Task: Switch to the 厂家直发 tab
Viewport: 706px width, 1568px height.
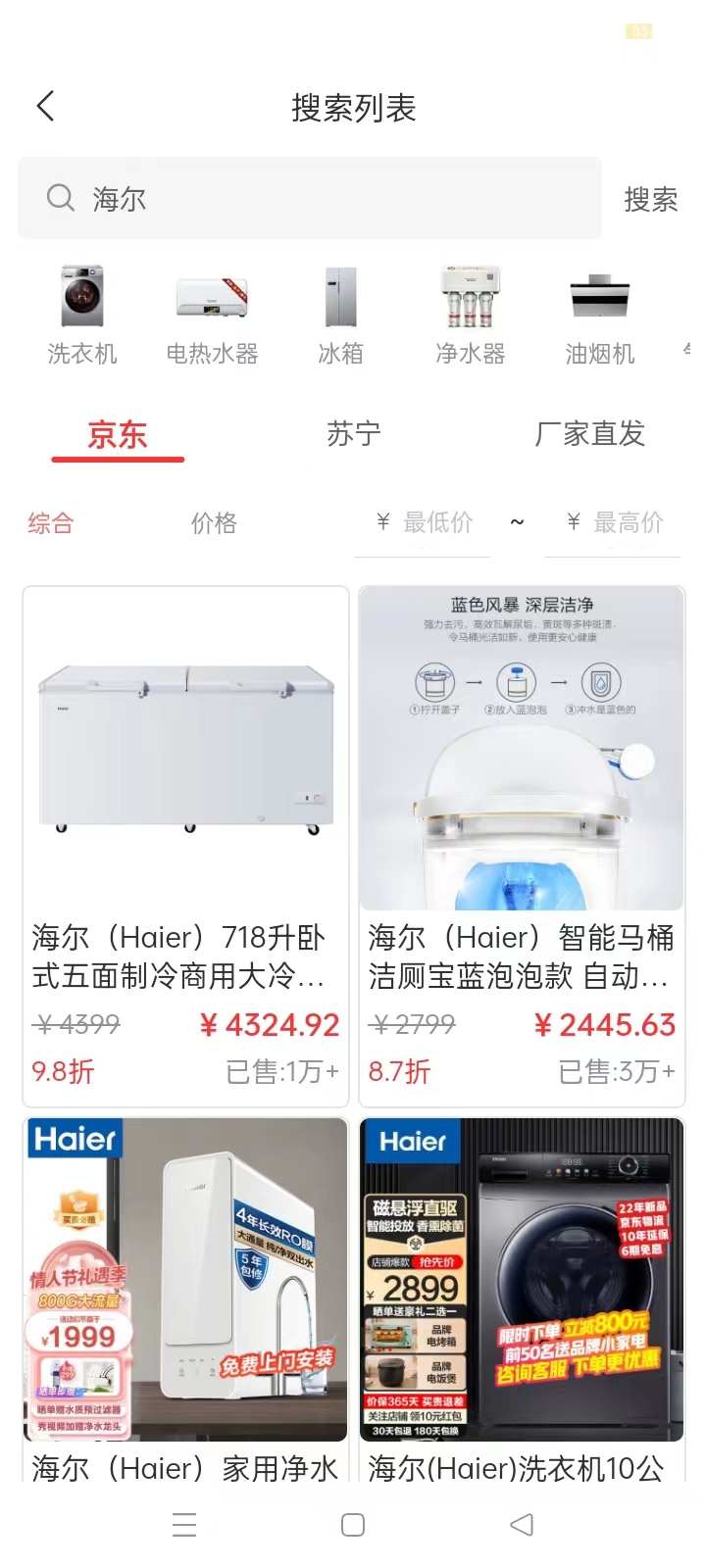Action: click(x=589, y=434)
